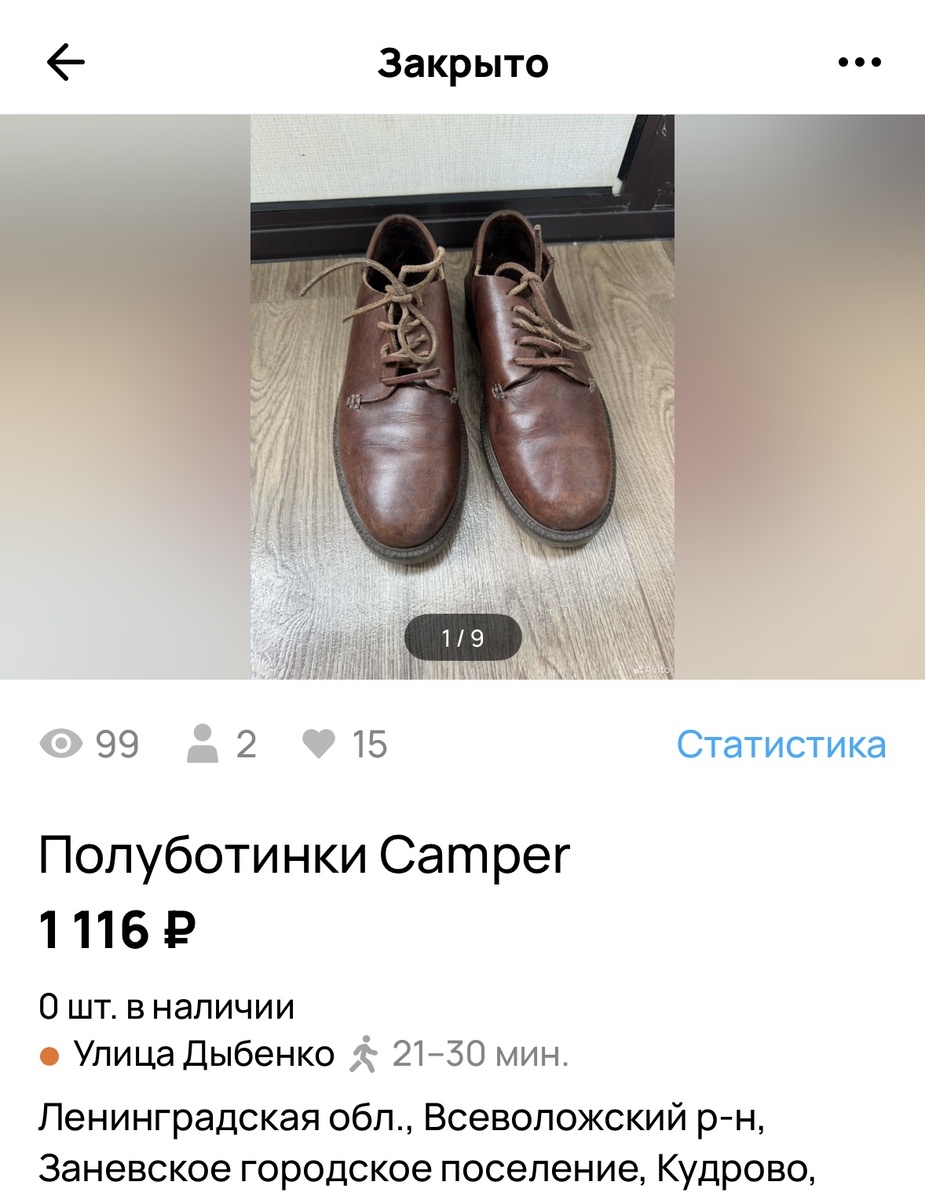The height and width of the screenshot is (1200, 925).
Task: Tap the price 1 116 ₽
Action: (x=118, y=928)
